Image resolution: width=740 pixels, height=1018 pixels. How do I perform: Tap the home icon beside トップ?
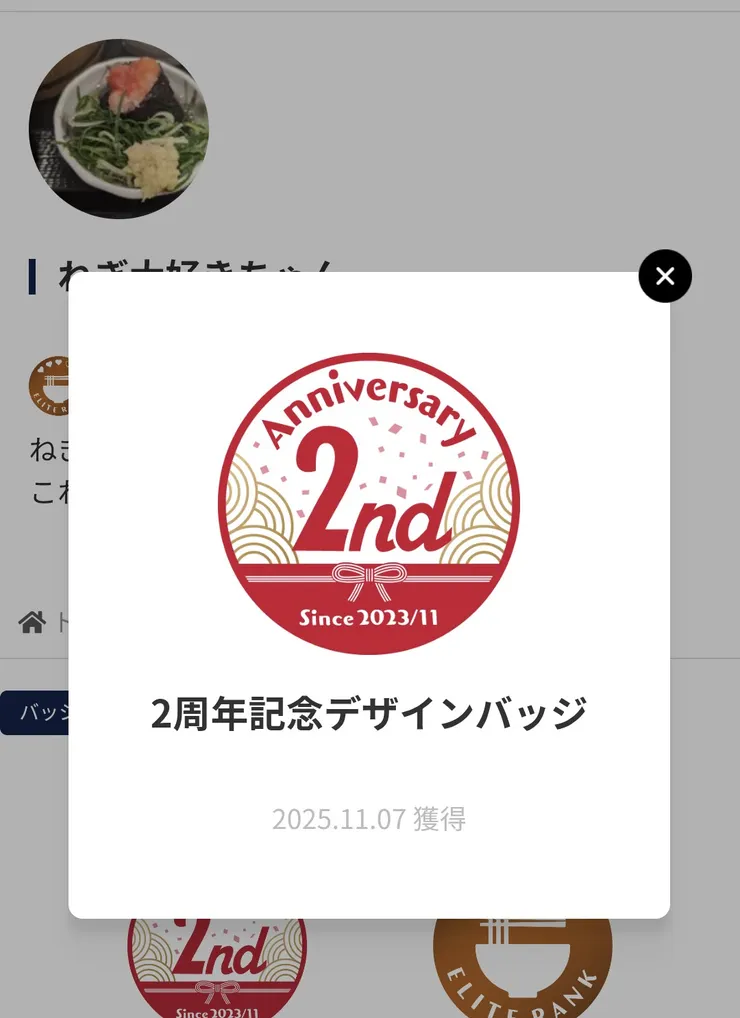30,621
